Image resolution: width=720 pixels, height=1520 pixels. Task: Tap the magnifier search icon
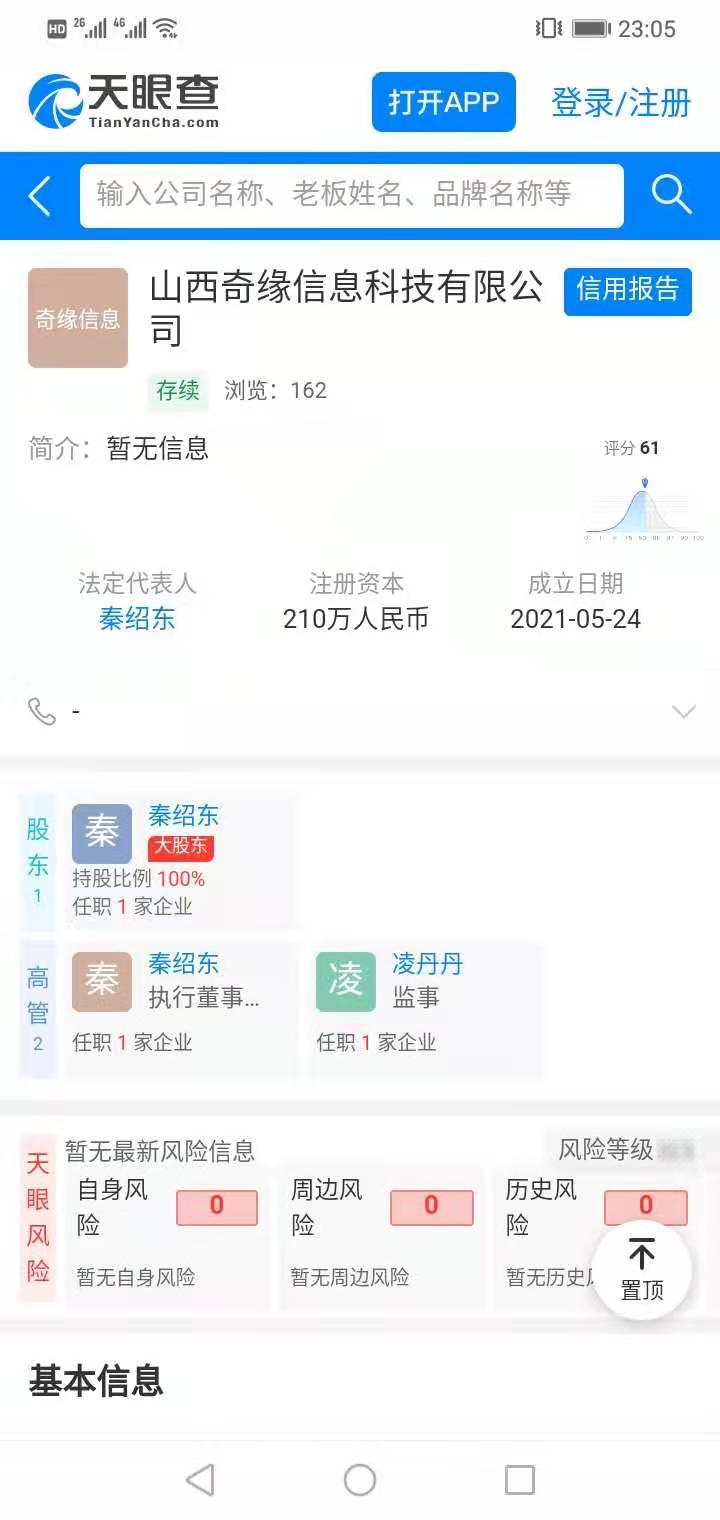671,195
